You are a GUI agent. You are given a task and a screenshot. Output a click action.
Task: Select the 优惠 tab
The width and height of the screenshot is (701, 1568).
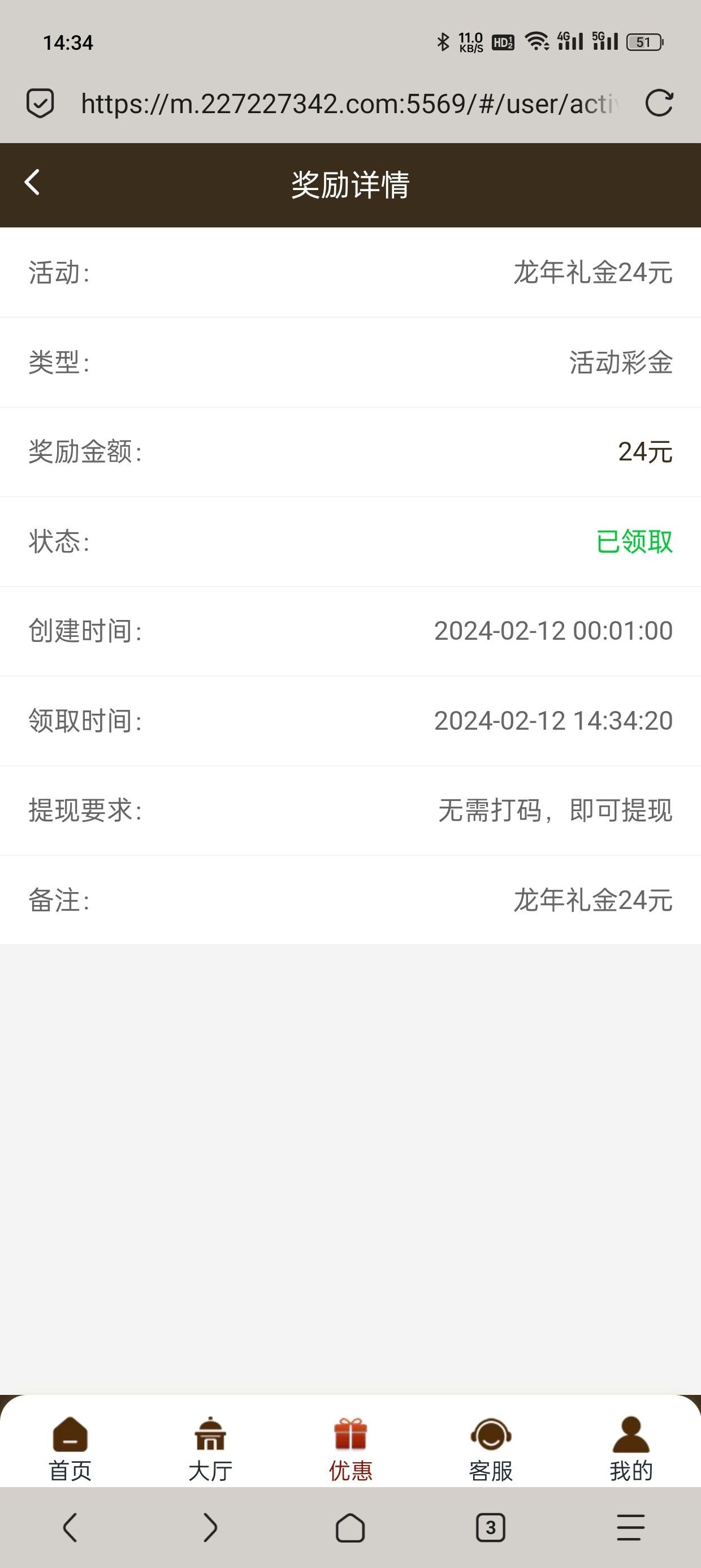click(350, 1449)
